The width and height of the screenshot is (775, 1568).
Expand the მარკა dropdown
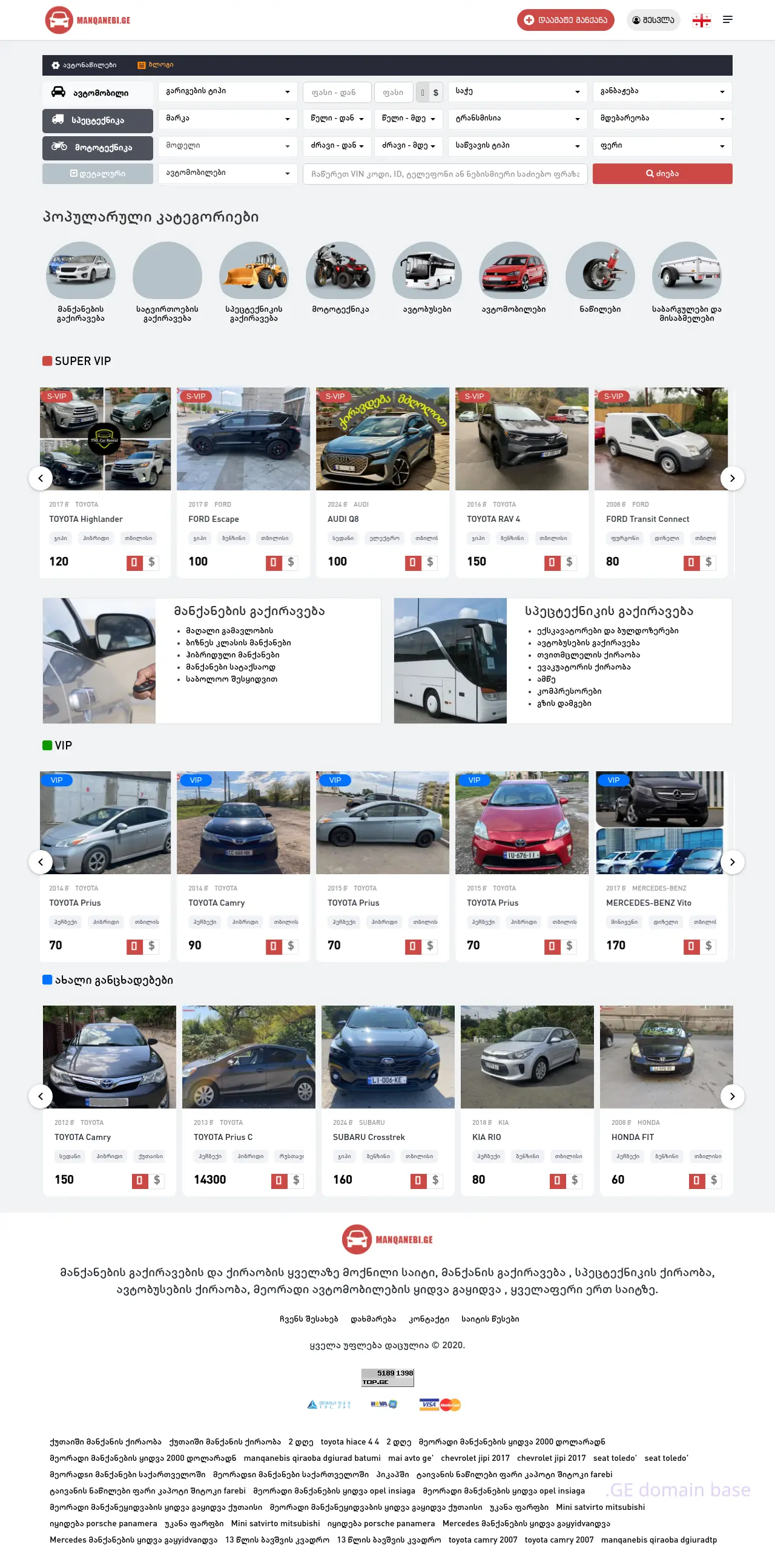point(228,119)
